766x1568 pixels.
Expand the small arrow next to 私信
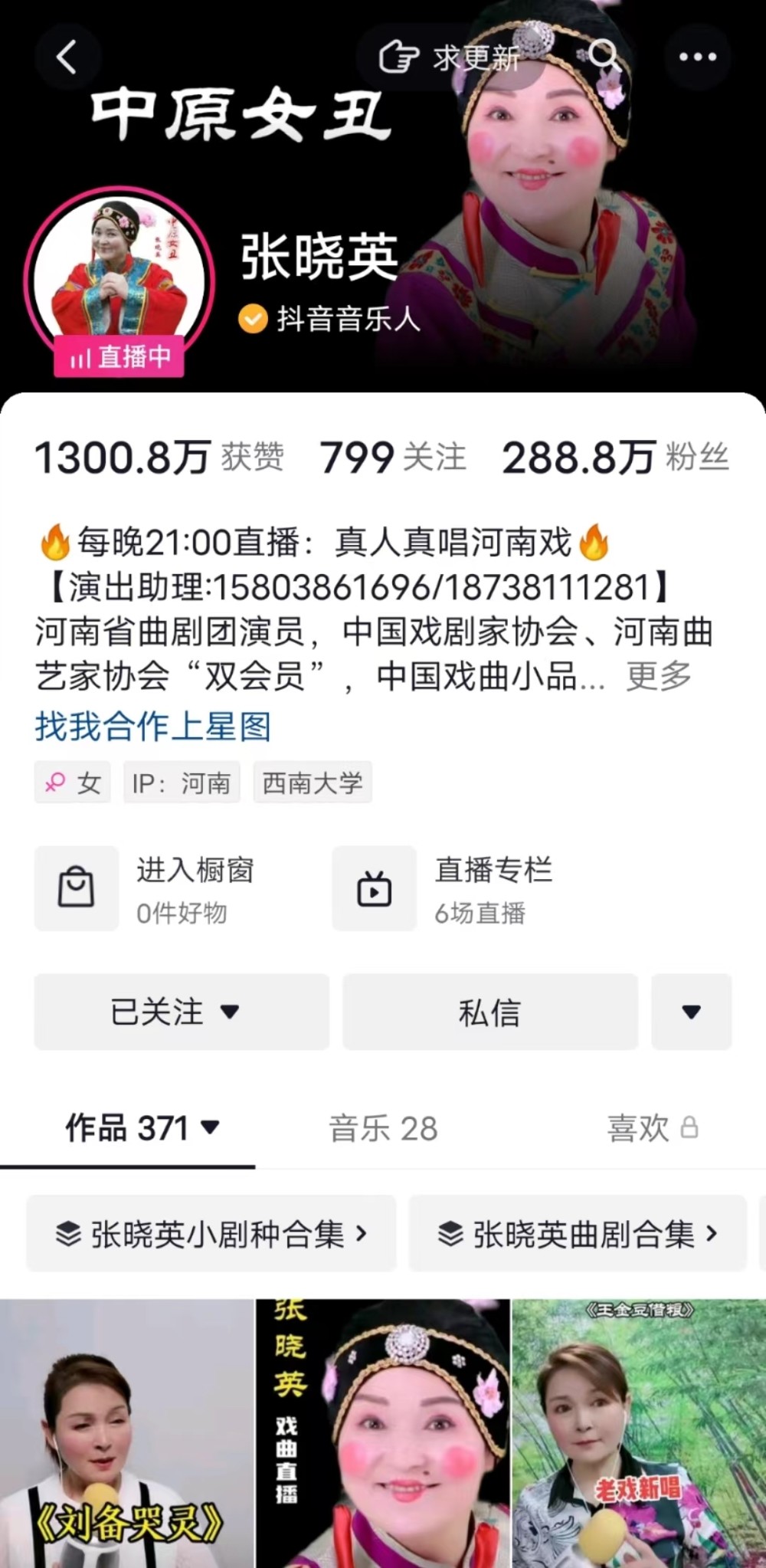point(691,1012)
